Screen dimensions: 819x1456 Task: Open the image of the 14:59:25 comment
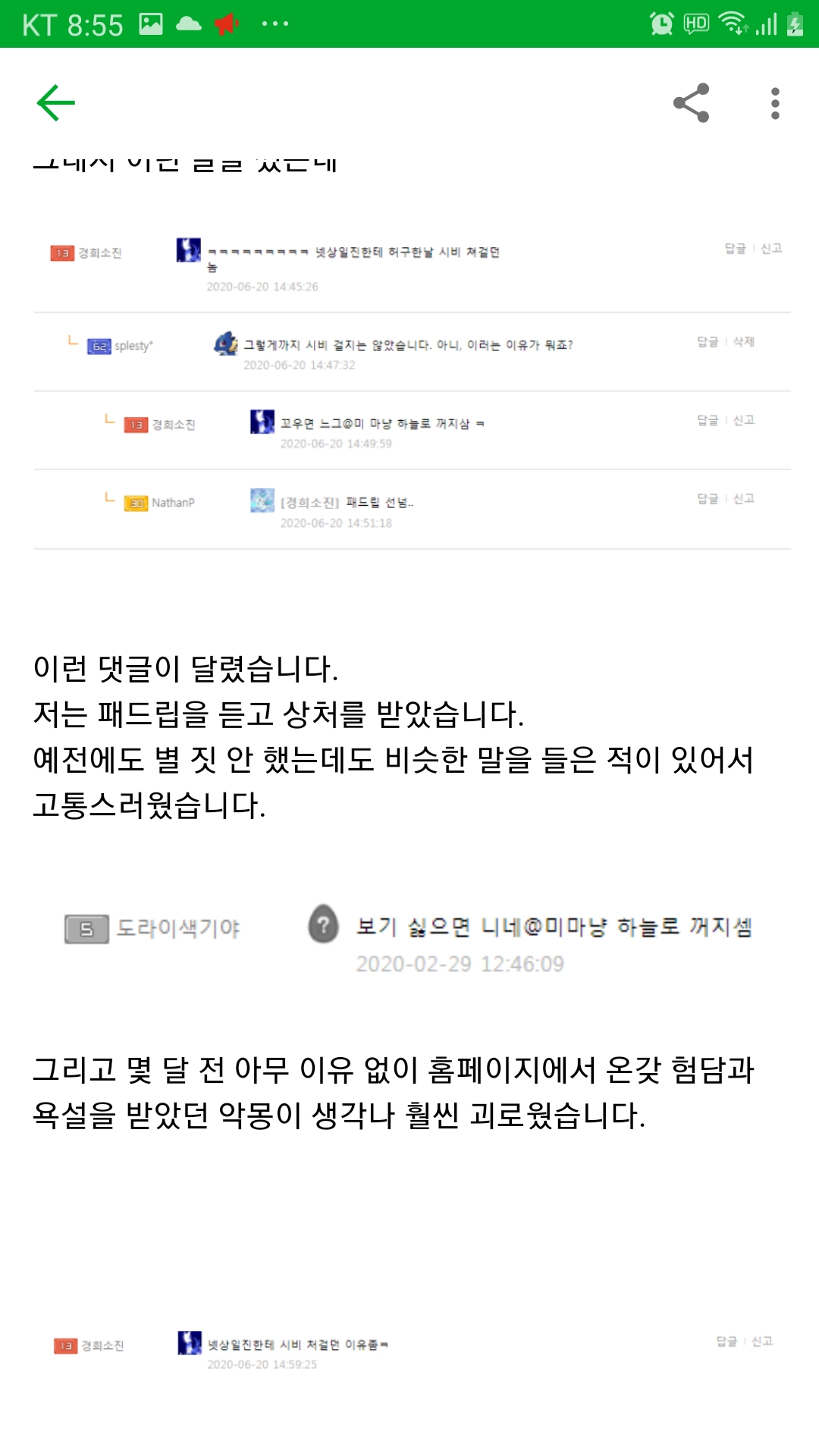(x=412, y=1351)
